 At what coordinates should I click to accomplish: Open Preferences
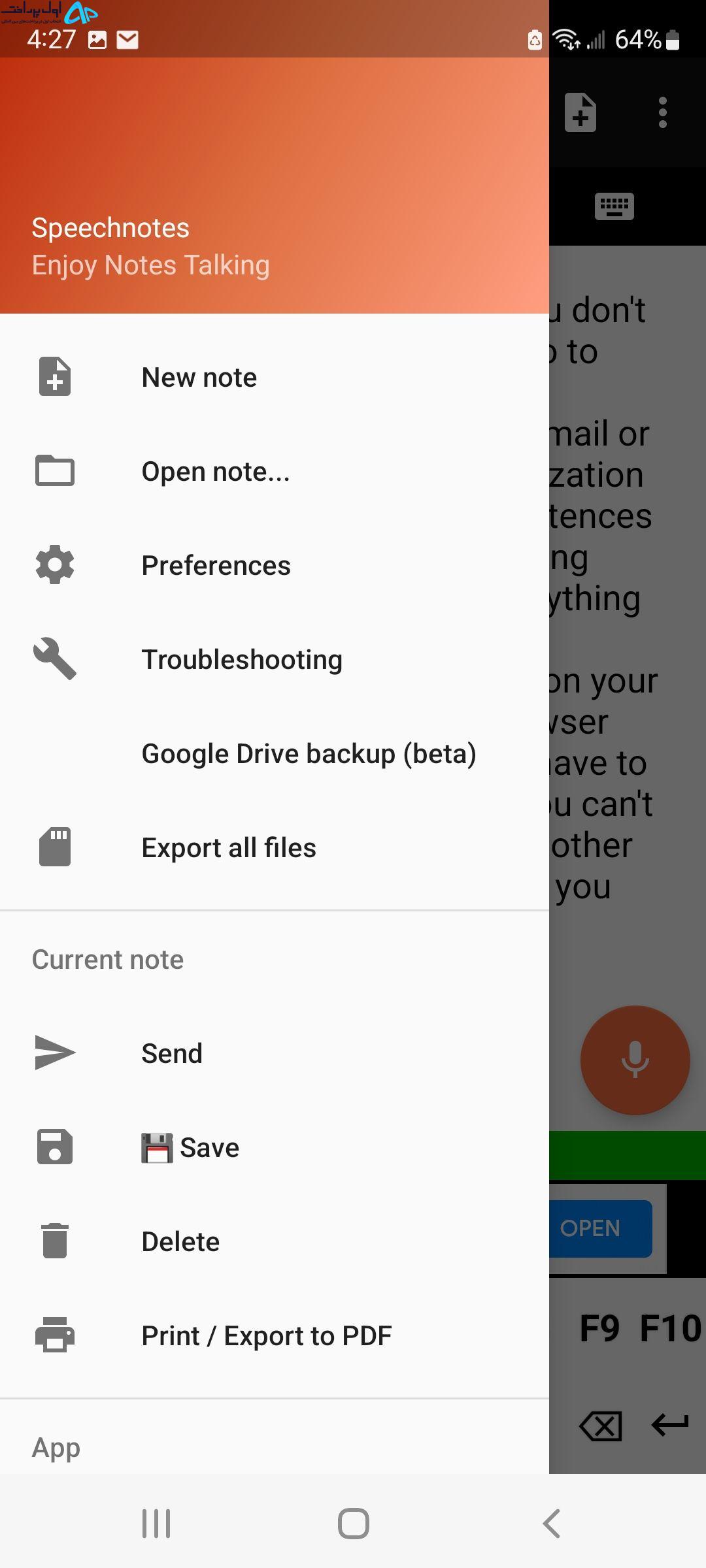[x=275, y=565]
